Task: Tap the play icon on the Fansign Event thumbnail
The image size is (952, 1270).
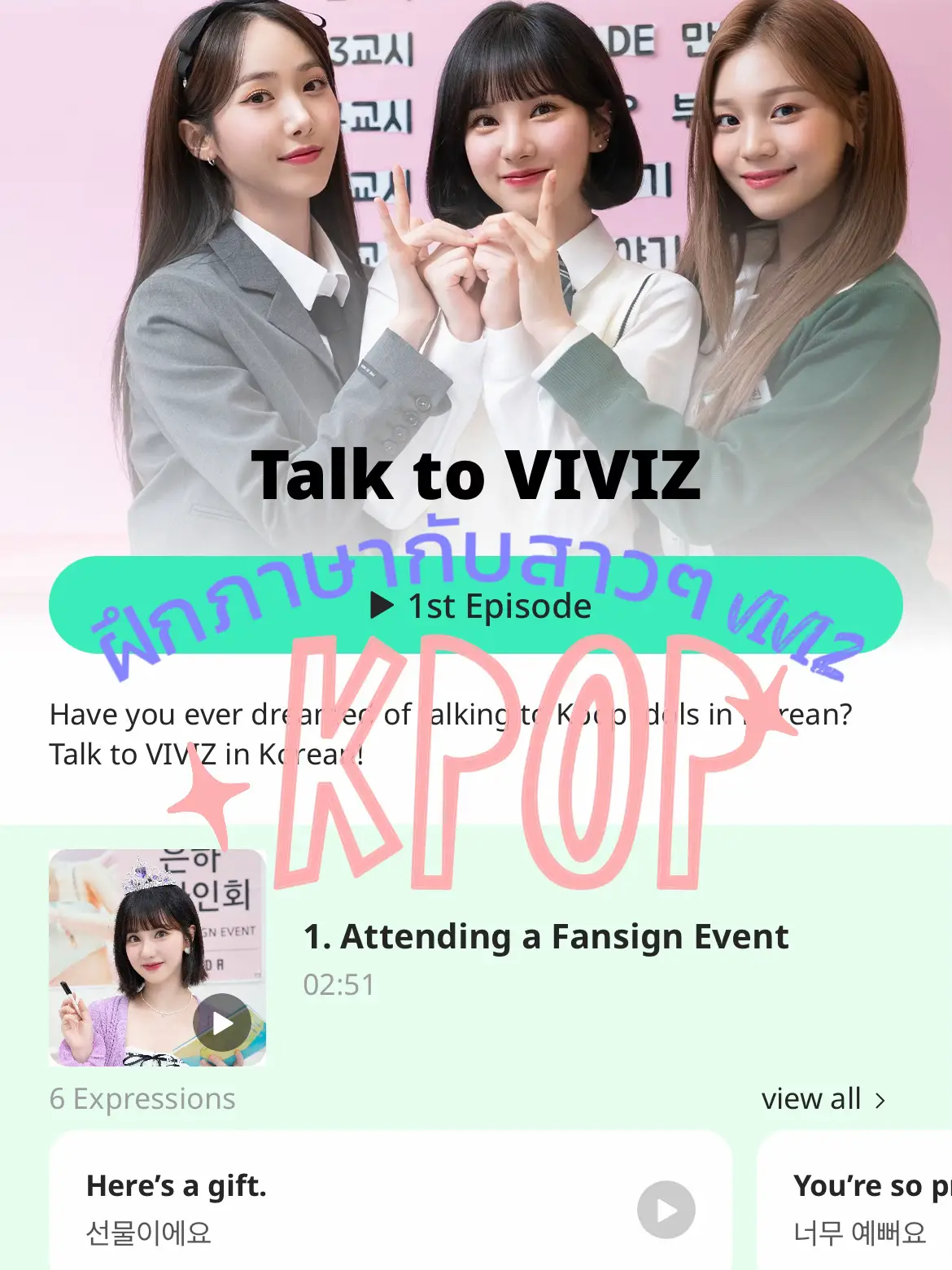Action: pyautogui.click(x=222, y=1023)
